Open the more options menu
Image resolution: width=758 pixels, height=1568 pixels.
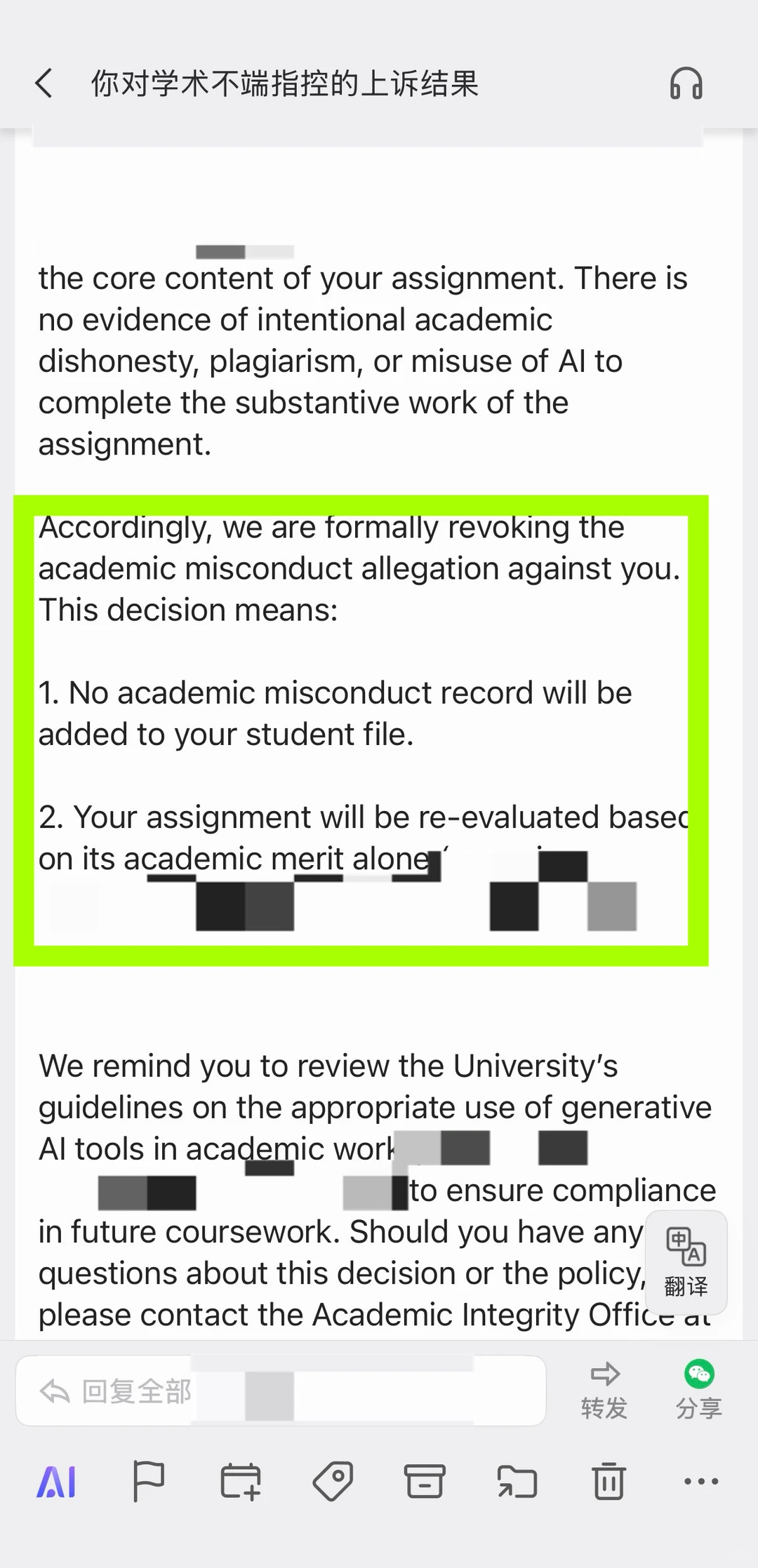click(x=701, y=1481)
